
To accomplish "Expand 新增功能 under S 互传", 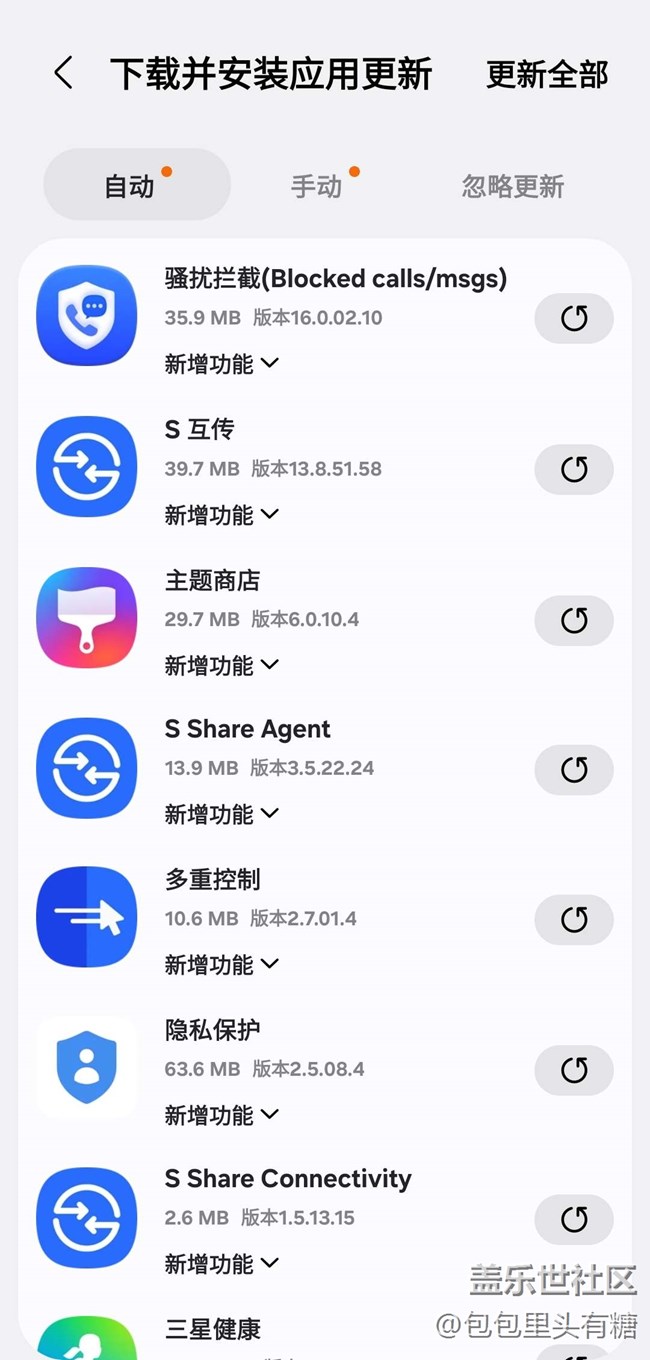I will coord(221,515).
